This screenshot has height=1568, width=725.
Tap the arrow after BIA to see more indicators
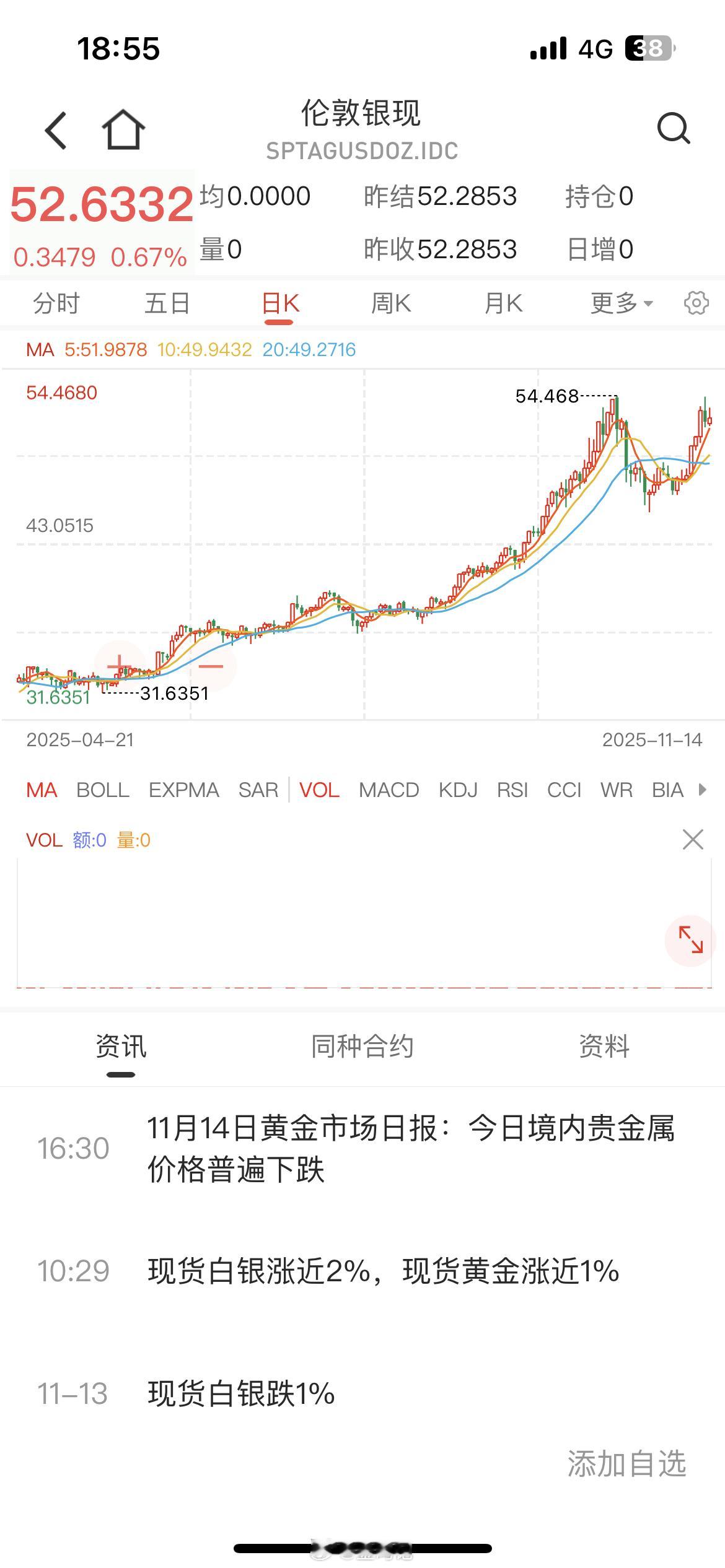[702, 790]
